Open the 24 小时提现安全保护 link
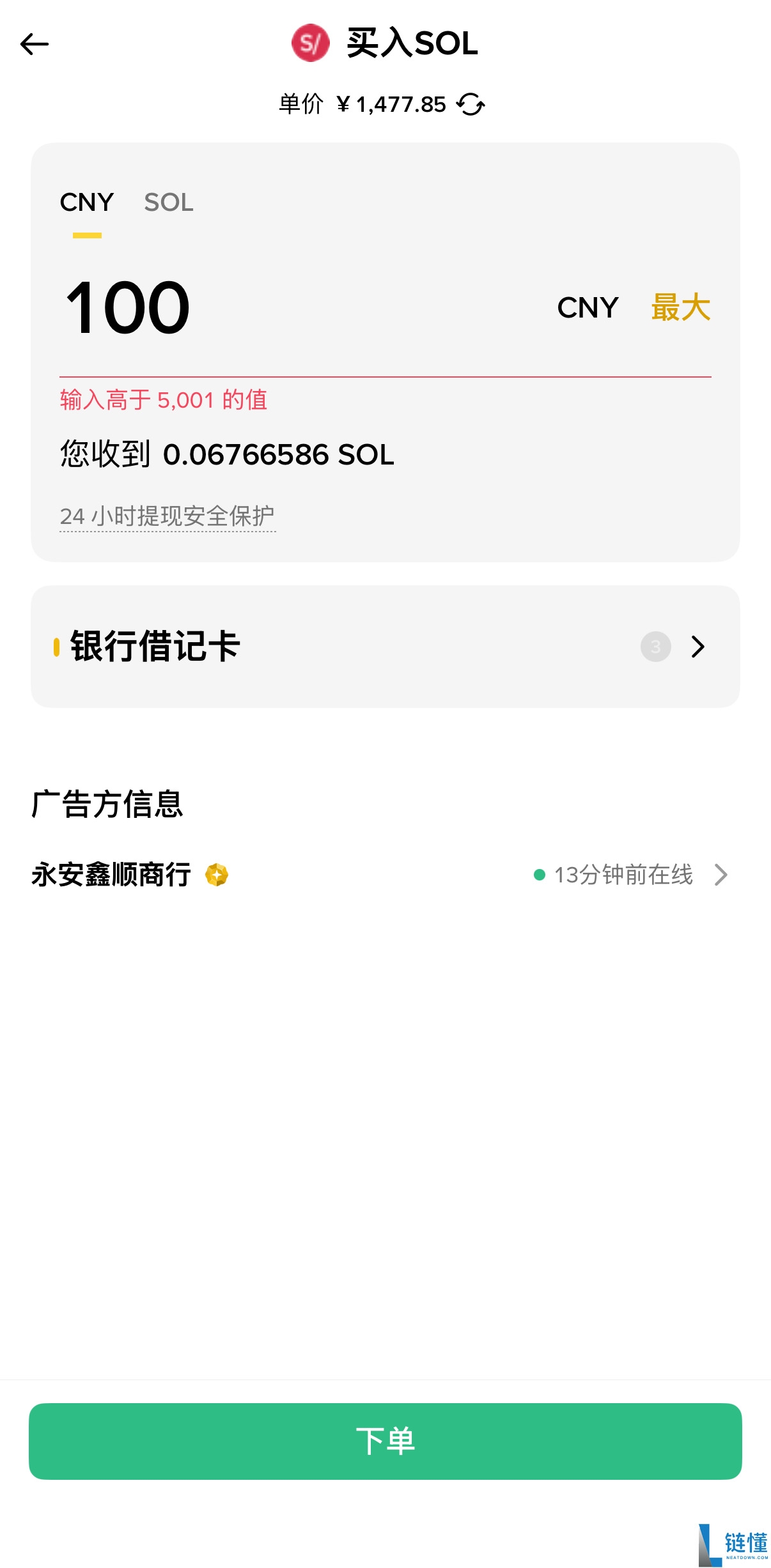This screenshot has width=771, height=1568. click(x=167, y=513)
